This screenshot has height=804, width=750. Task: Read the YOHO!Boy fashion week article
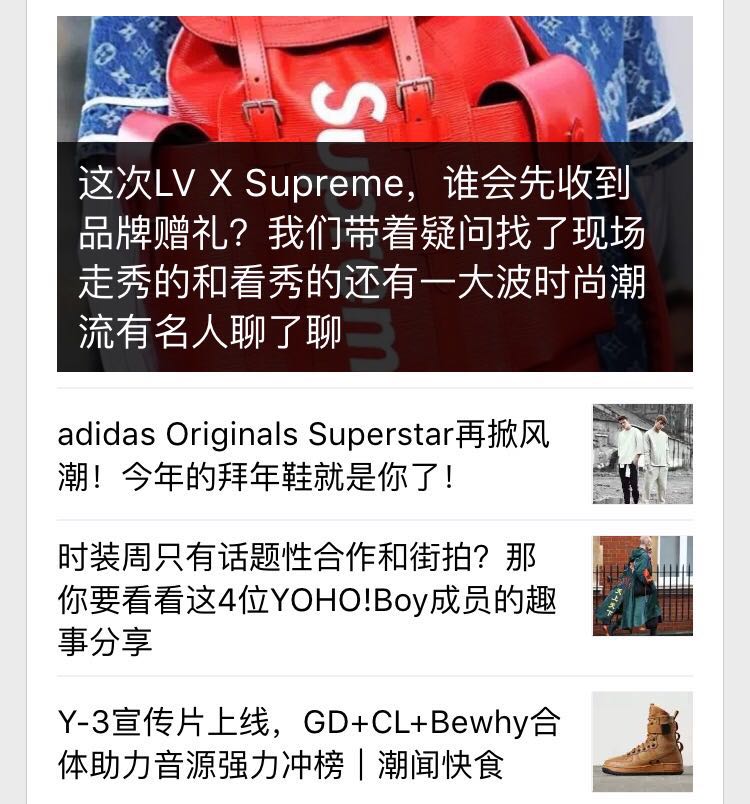coord(308,598)
